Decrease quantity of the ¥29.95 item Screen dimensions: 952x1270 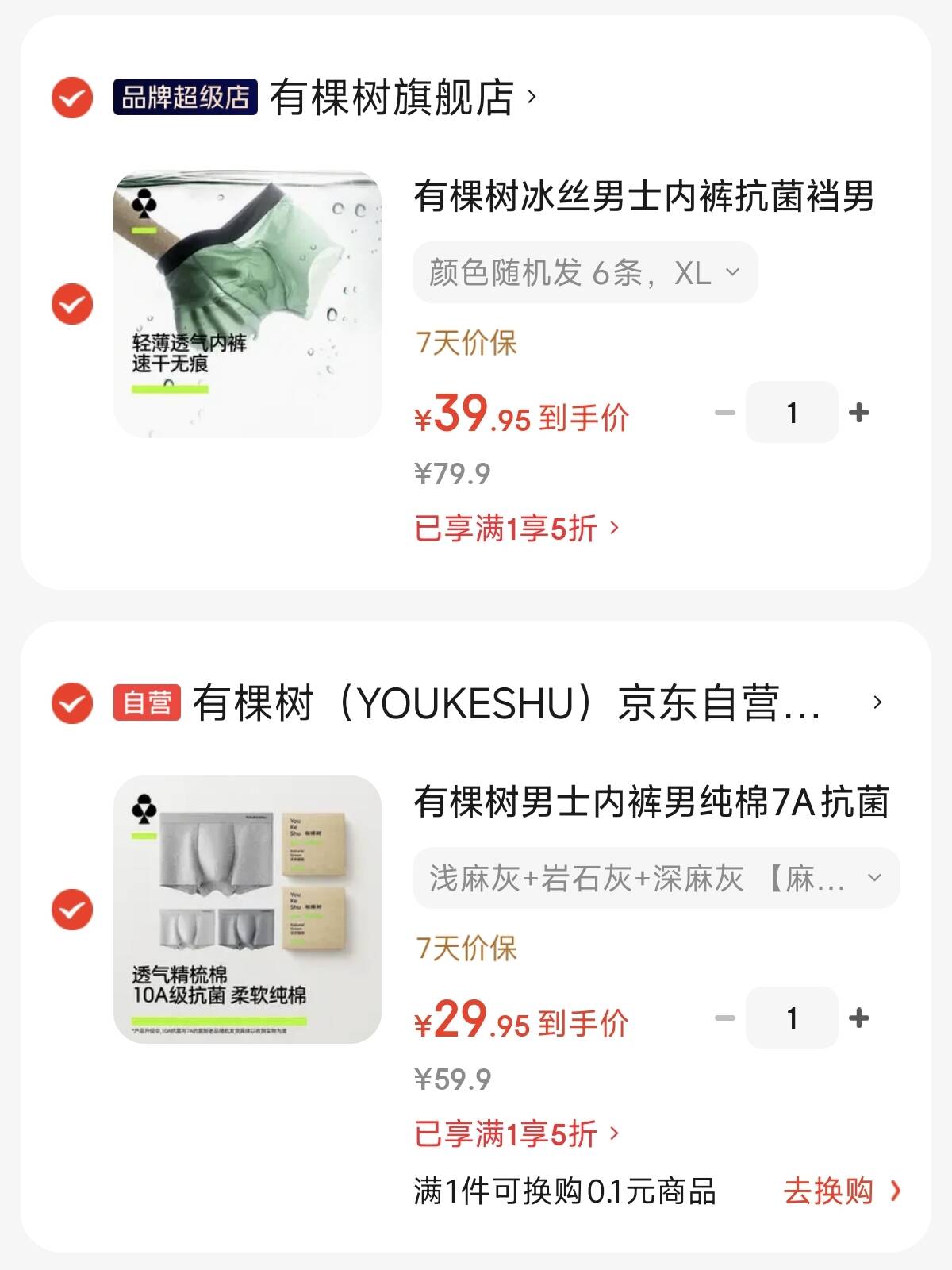click(725, 1018)
